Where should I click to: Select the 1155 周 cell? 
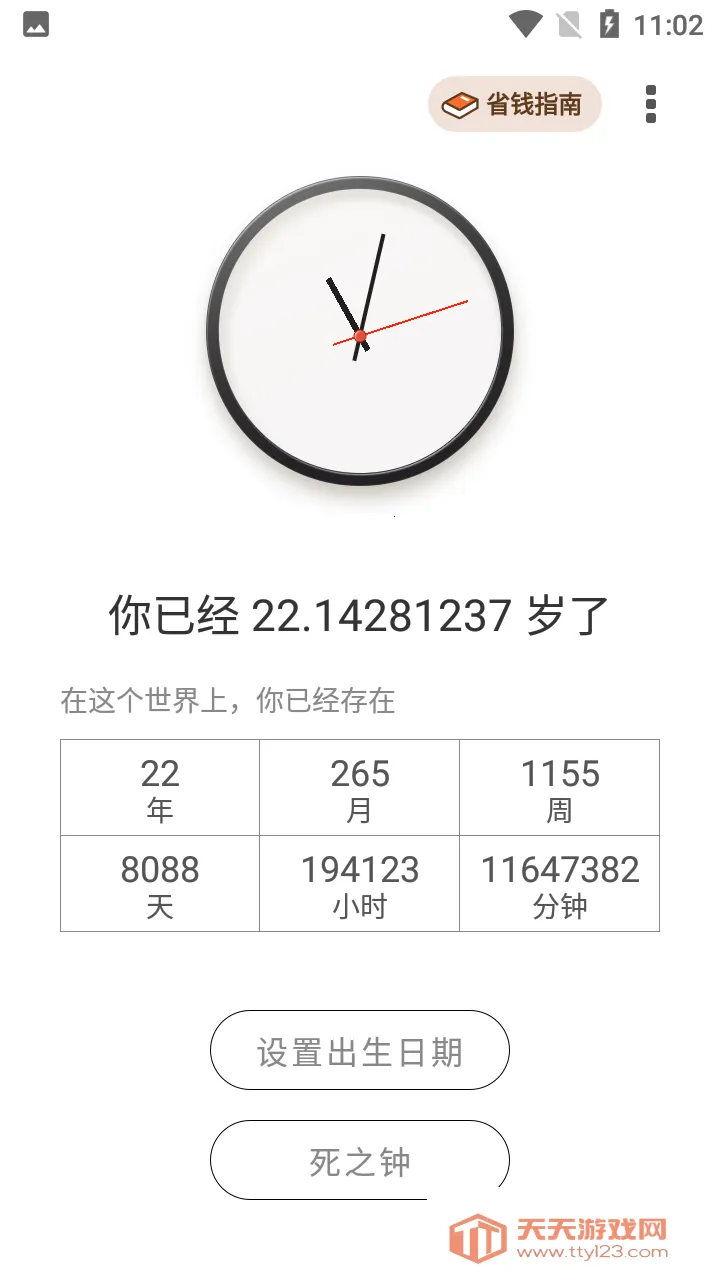(560, 788)
